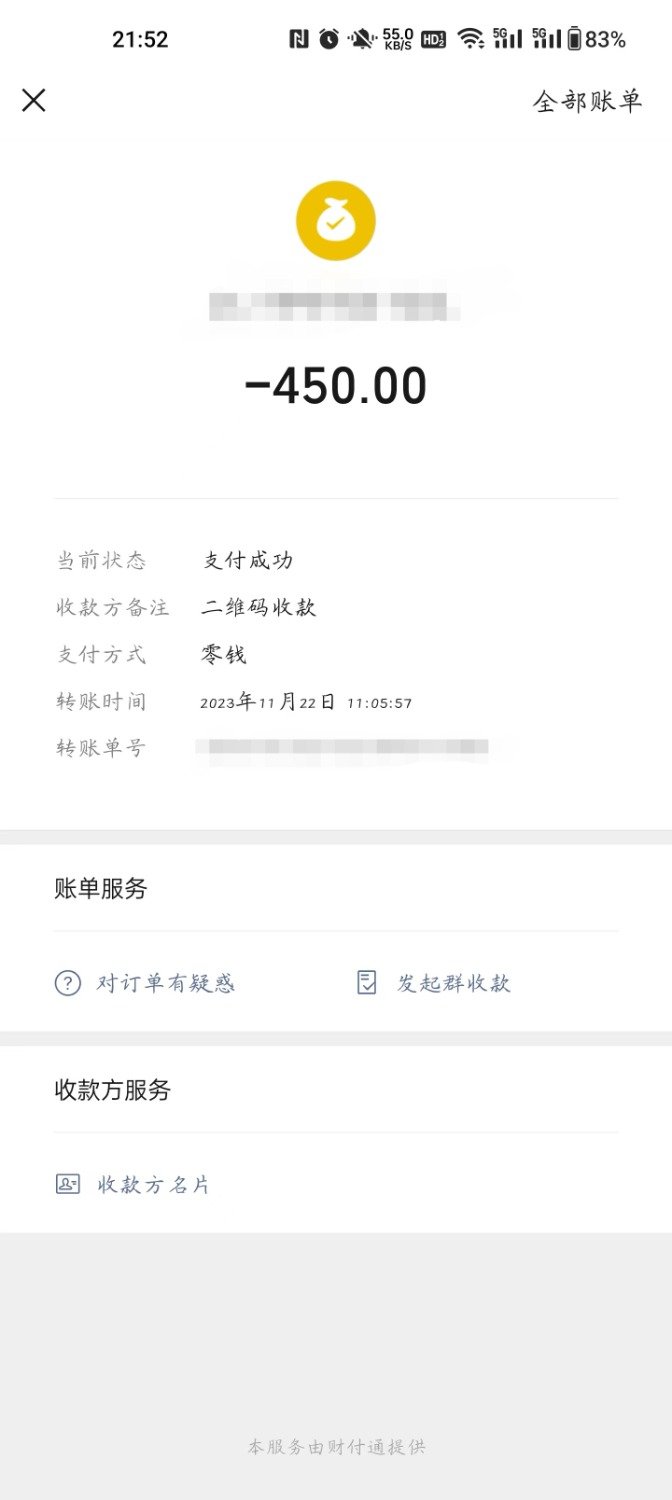Close the payment detail page
Screen dimensions: 672x1500
pyautogui.click(x=34, y=100)
